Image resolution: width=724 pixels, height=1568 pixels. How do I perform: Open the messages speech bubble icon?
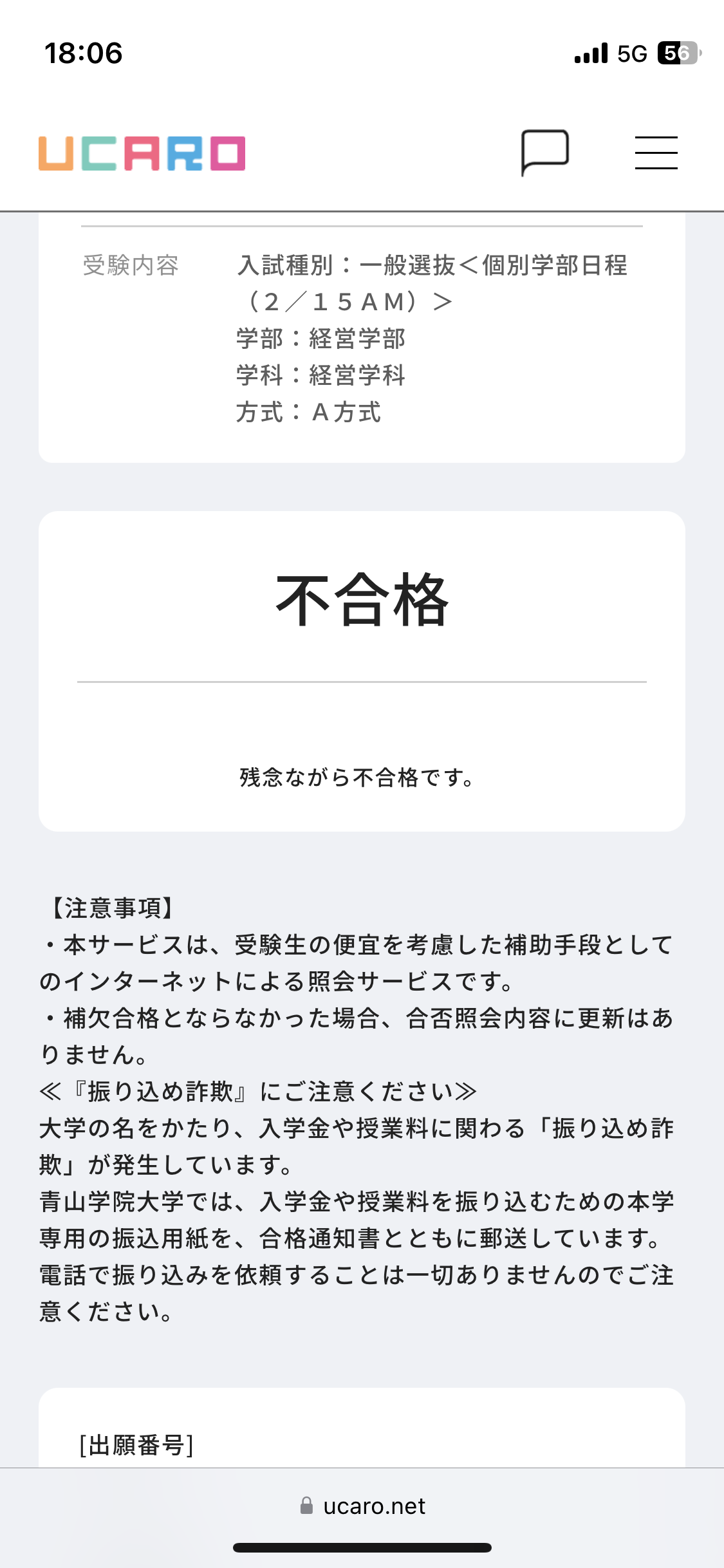(x=544, y=153)
